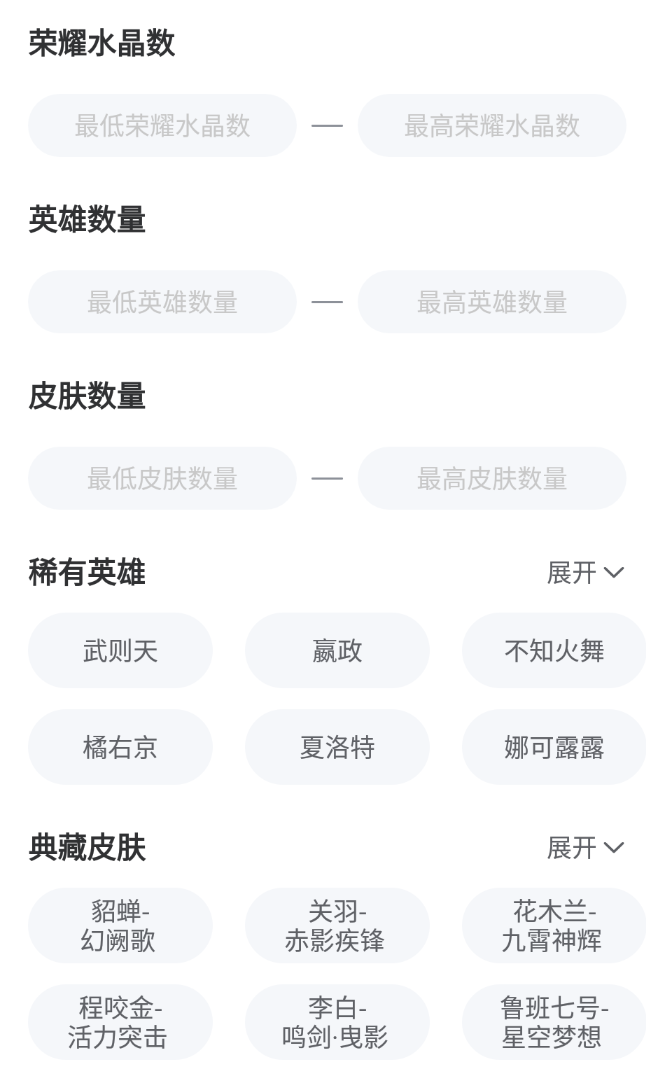
Task: Select the 武则天 hero chip
Action: point(120,651)
